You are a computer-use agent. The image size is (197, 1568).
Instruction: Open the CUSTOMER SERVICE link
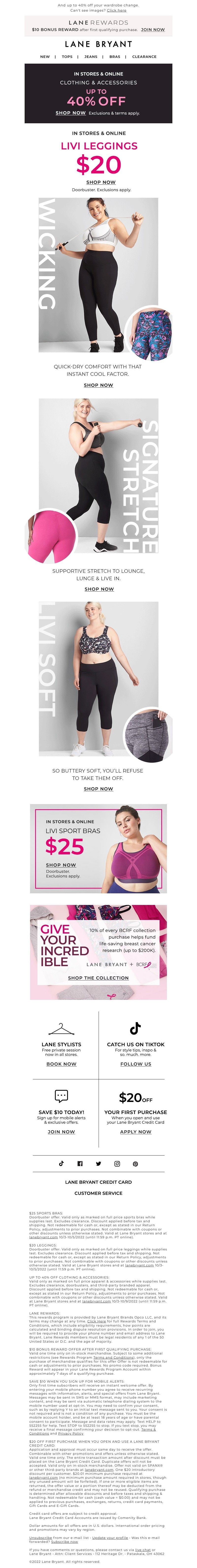(98, 1193)
